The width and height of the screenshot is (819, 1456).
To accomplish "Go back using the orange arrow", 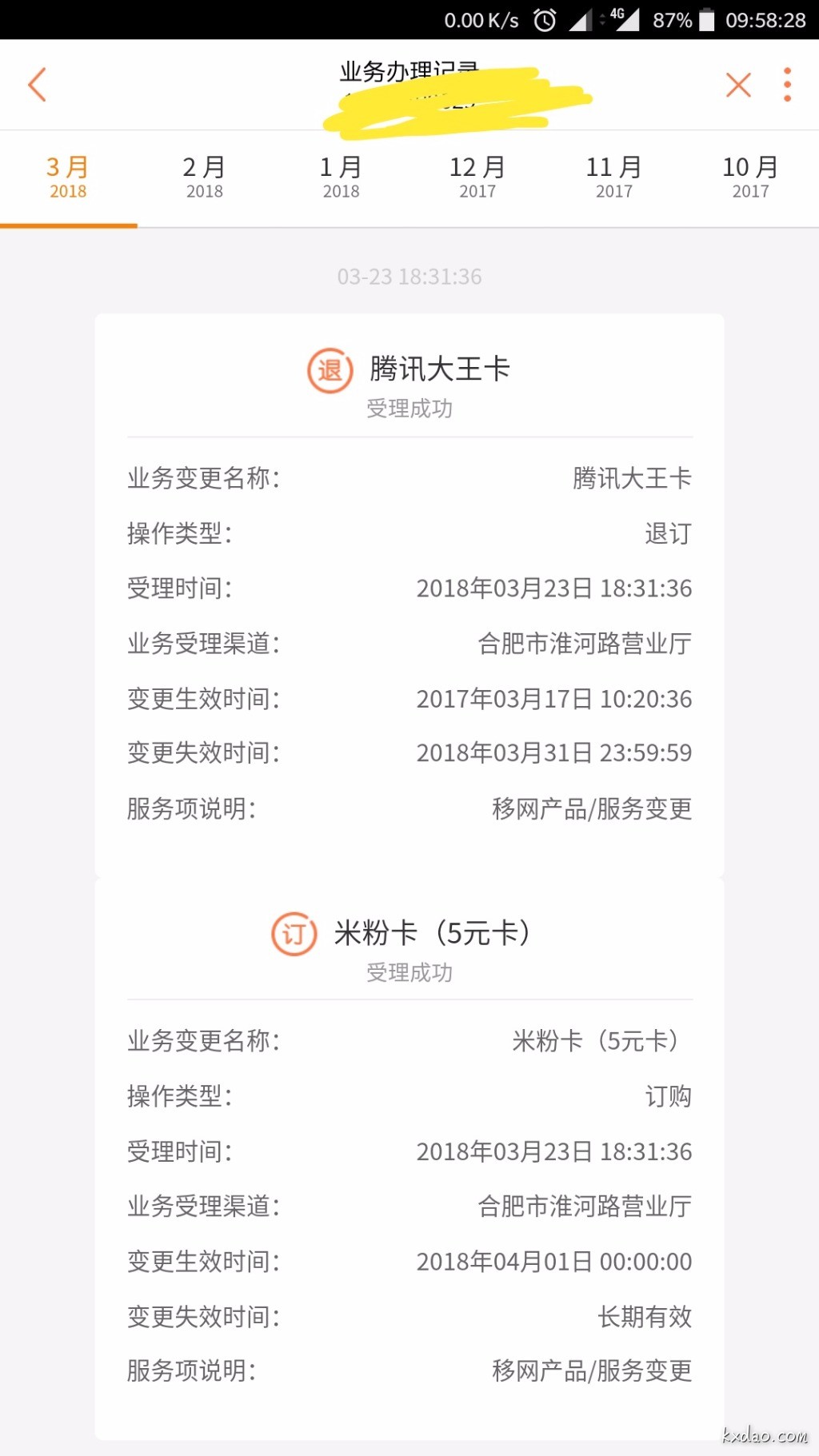I will (x=38, y=85).
